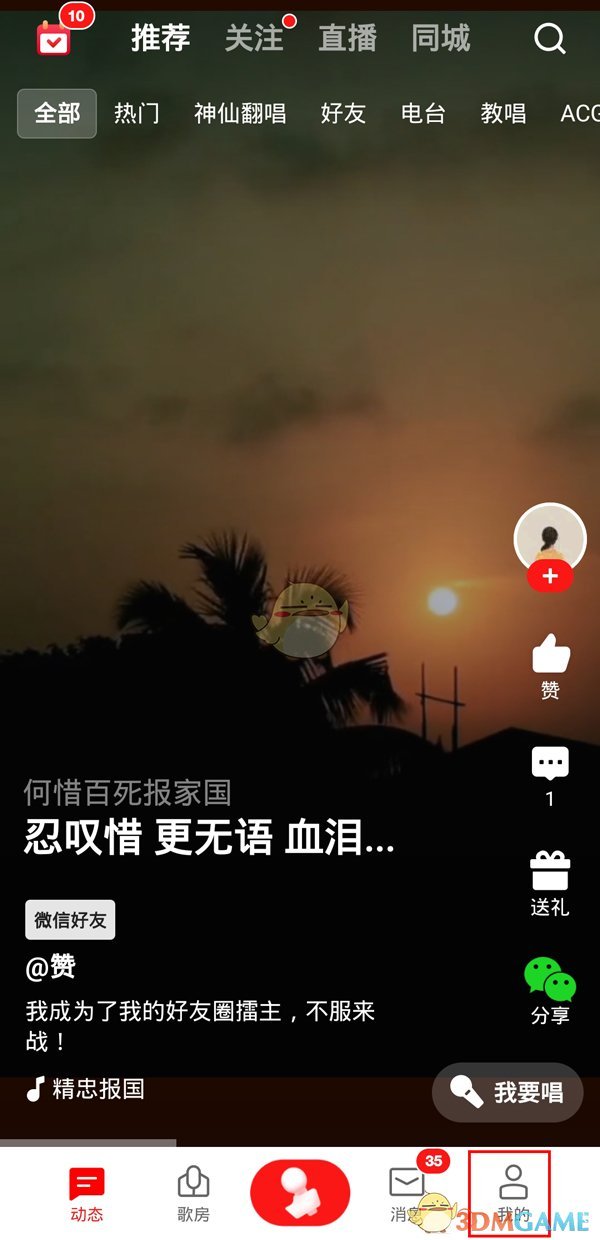Open the 我的 profile tab
This screenshot has height=1240, width=600.
click(513, 1194)
